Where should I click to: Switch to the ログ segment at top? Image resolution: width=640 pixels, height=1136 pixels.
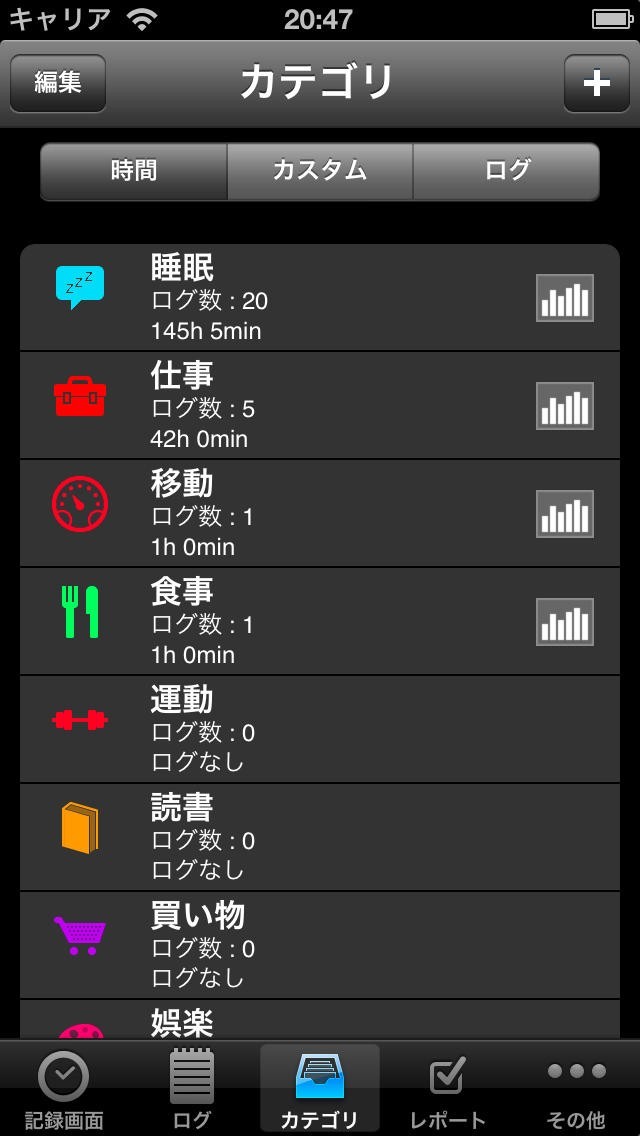point(506,171)
